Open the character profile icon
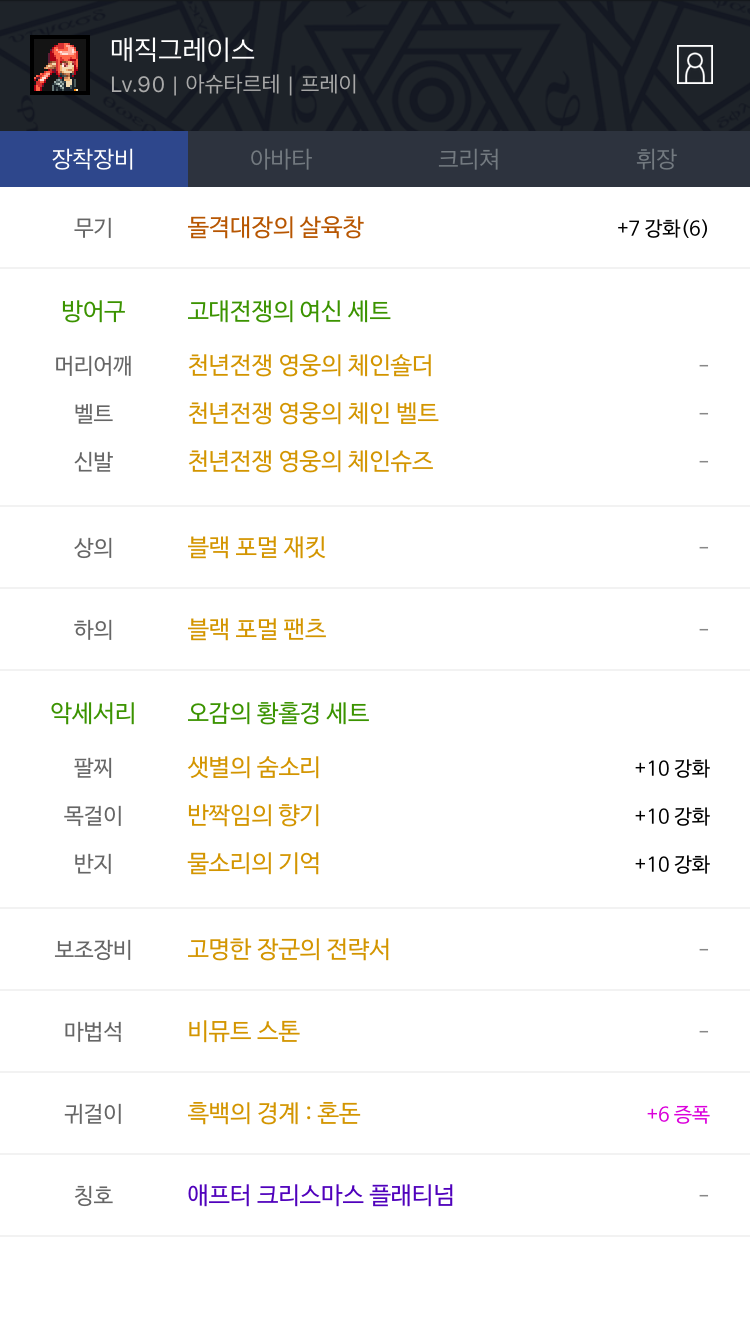This screenshot has width=750, height=1334. [x=695, y=64]
